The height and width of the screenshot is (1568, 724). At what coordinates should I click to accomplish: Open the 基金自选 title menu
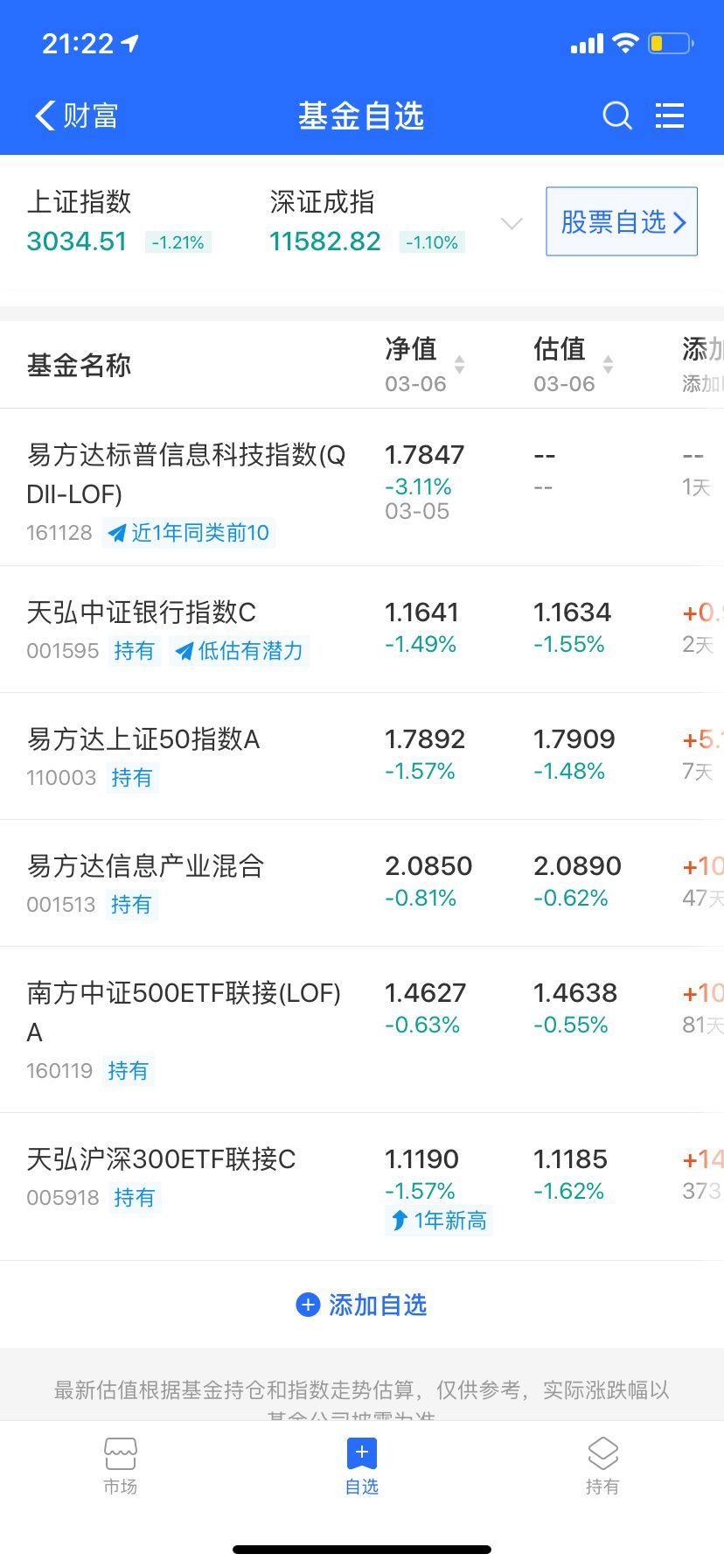[361, 115]
